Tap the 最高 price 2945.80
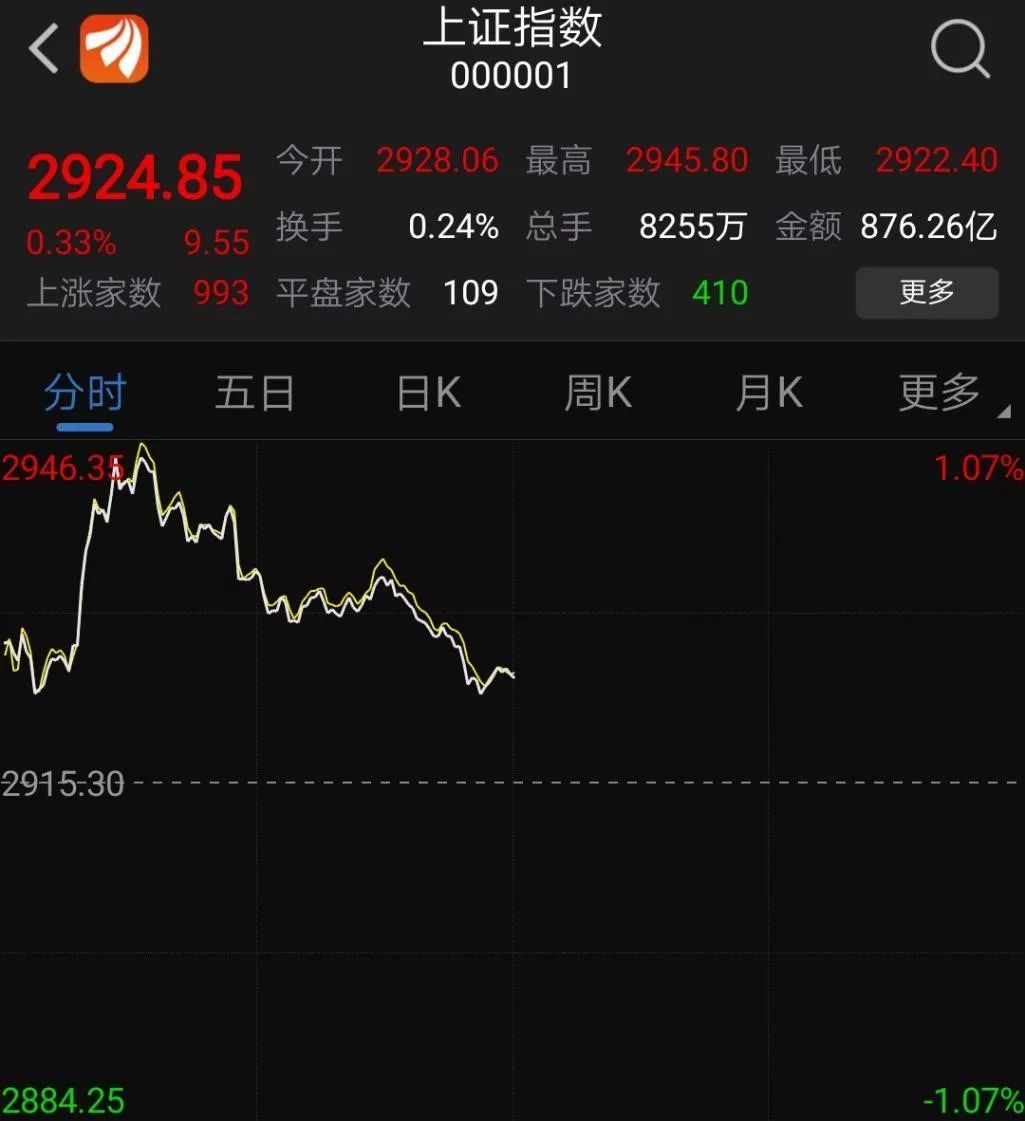The height and width of the screenshot is (1121, 1025). [x=687, y=161]
